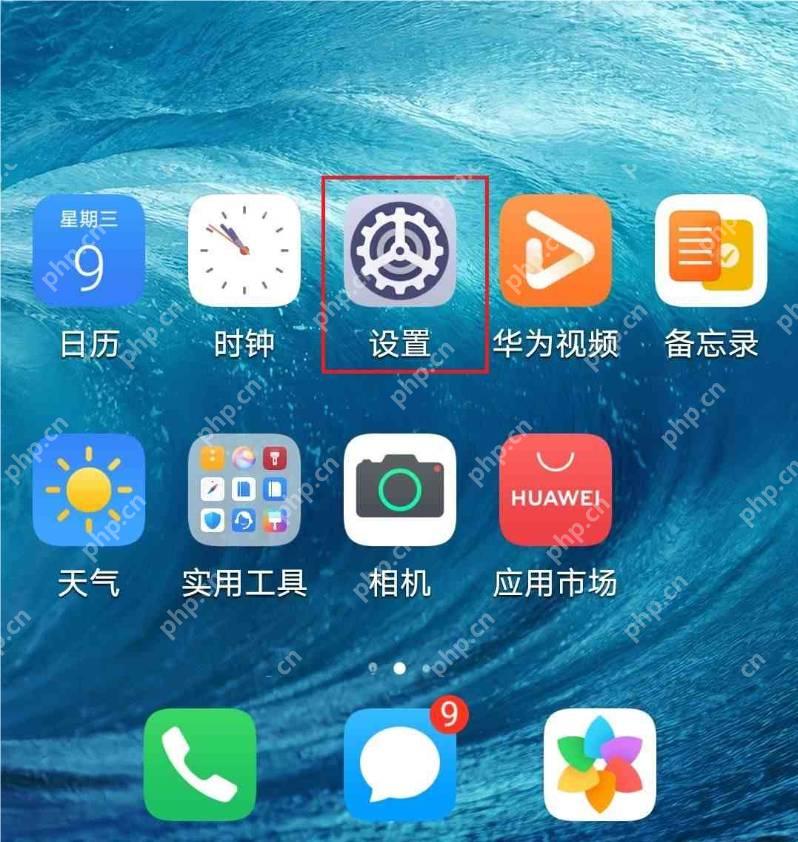
Task: Open 备忘录 notes app
Action: pos(711,251)
